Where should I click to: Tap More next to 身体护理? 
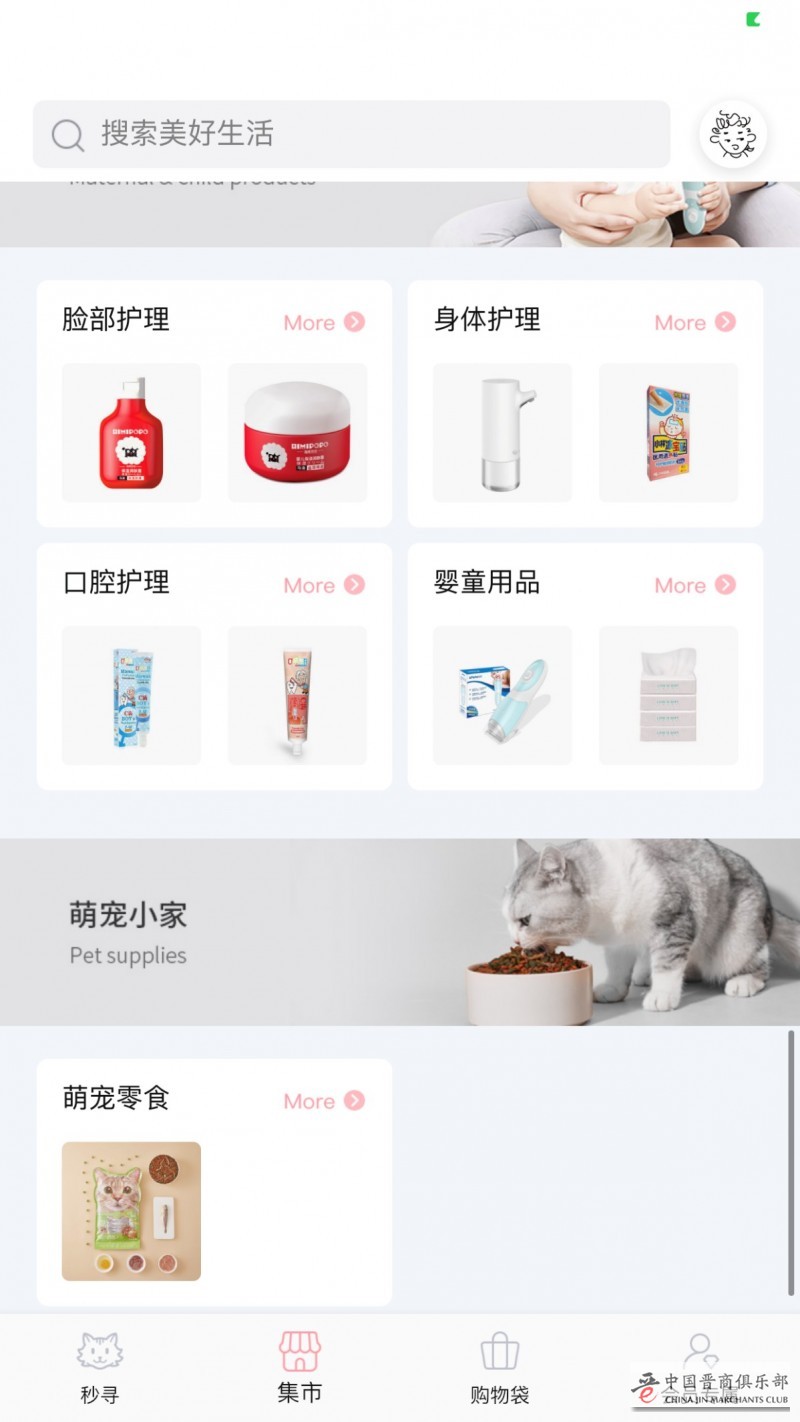(x=695, y=322)
